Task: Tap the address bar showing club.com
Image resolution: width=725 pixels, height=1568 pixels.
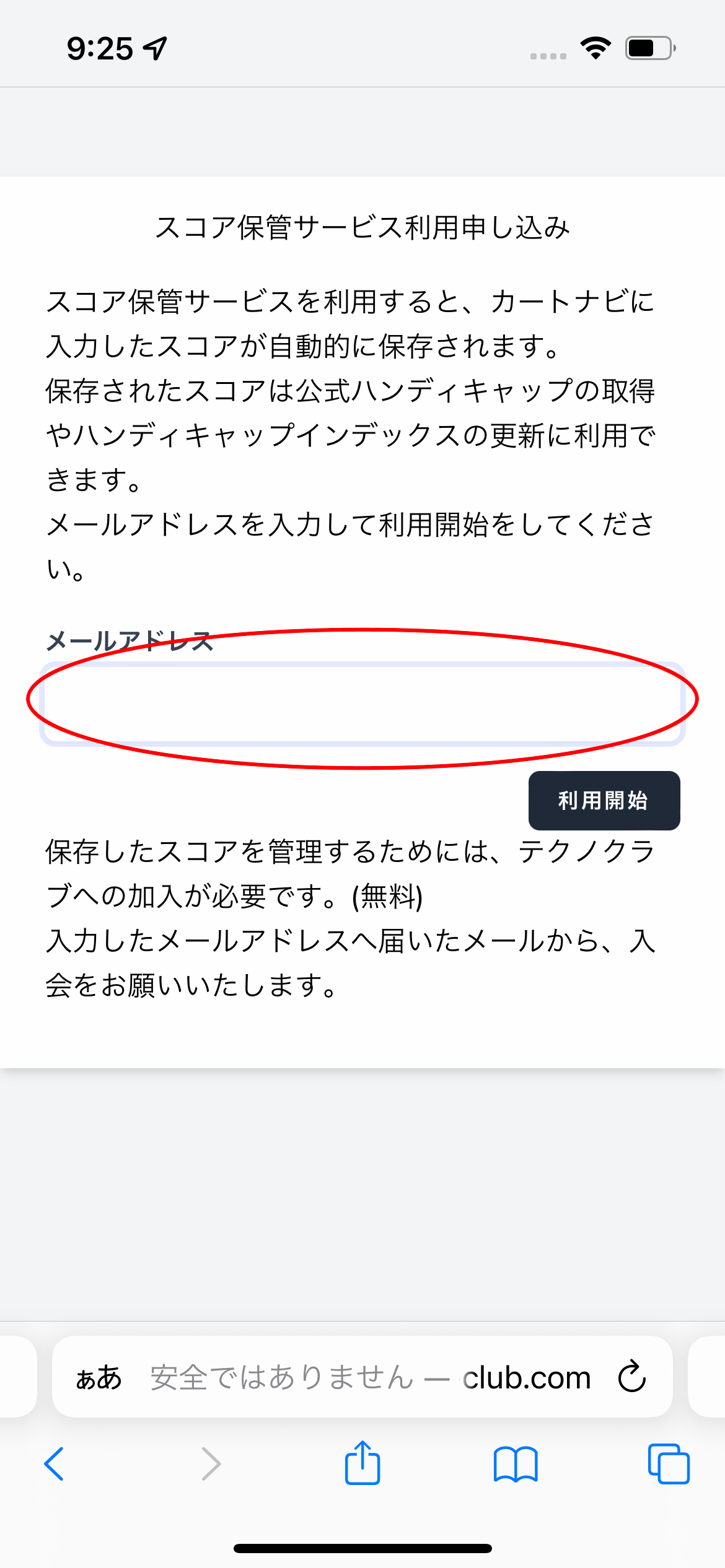Action: 372,1377
